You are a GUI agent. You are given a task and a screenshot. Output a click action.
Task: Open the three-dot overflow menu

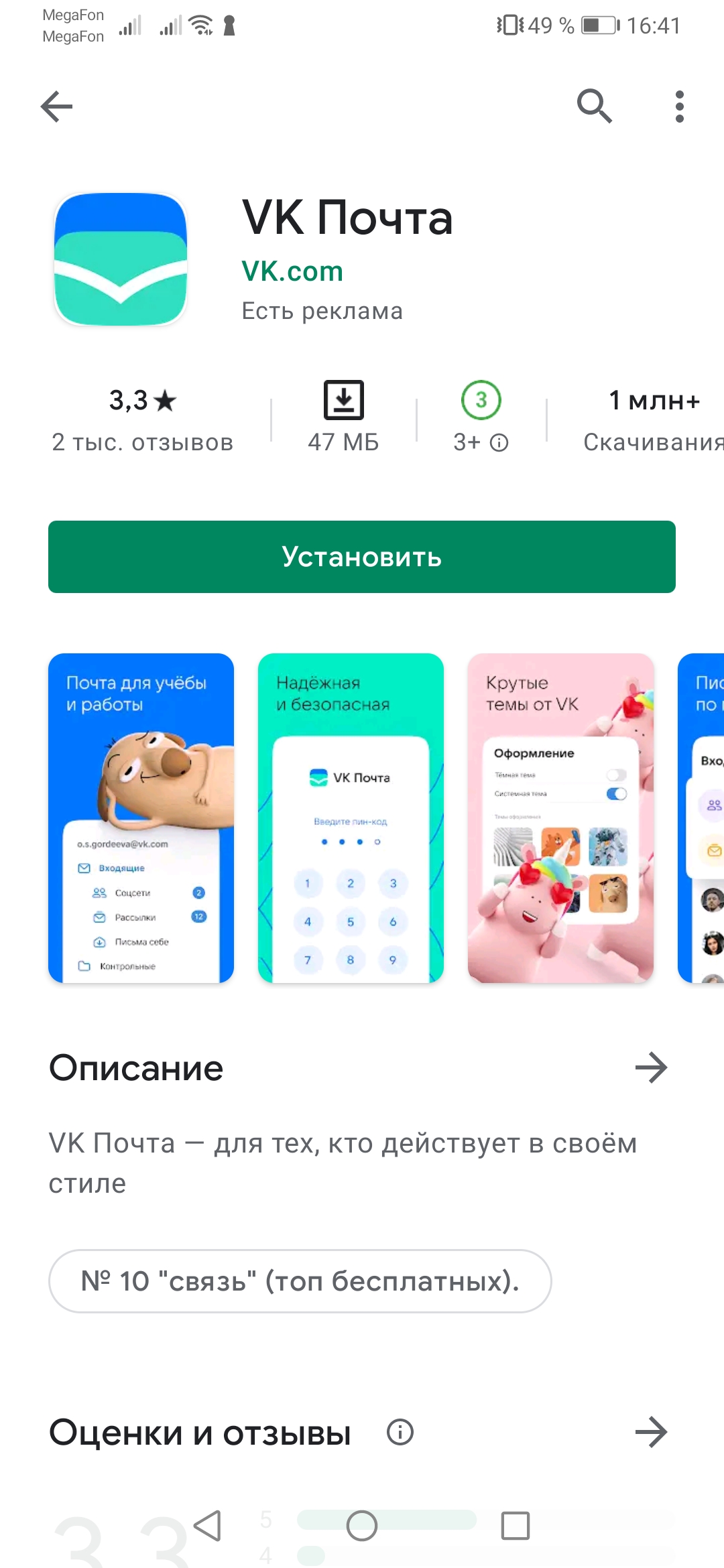(x=680, y=107)
